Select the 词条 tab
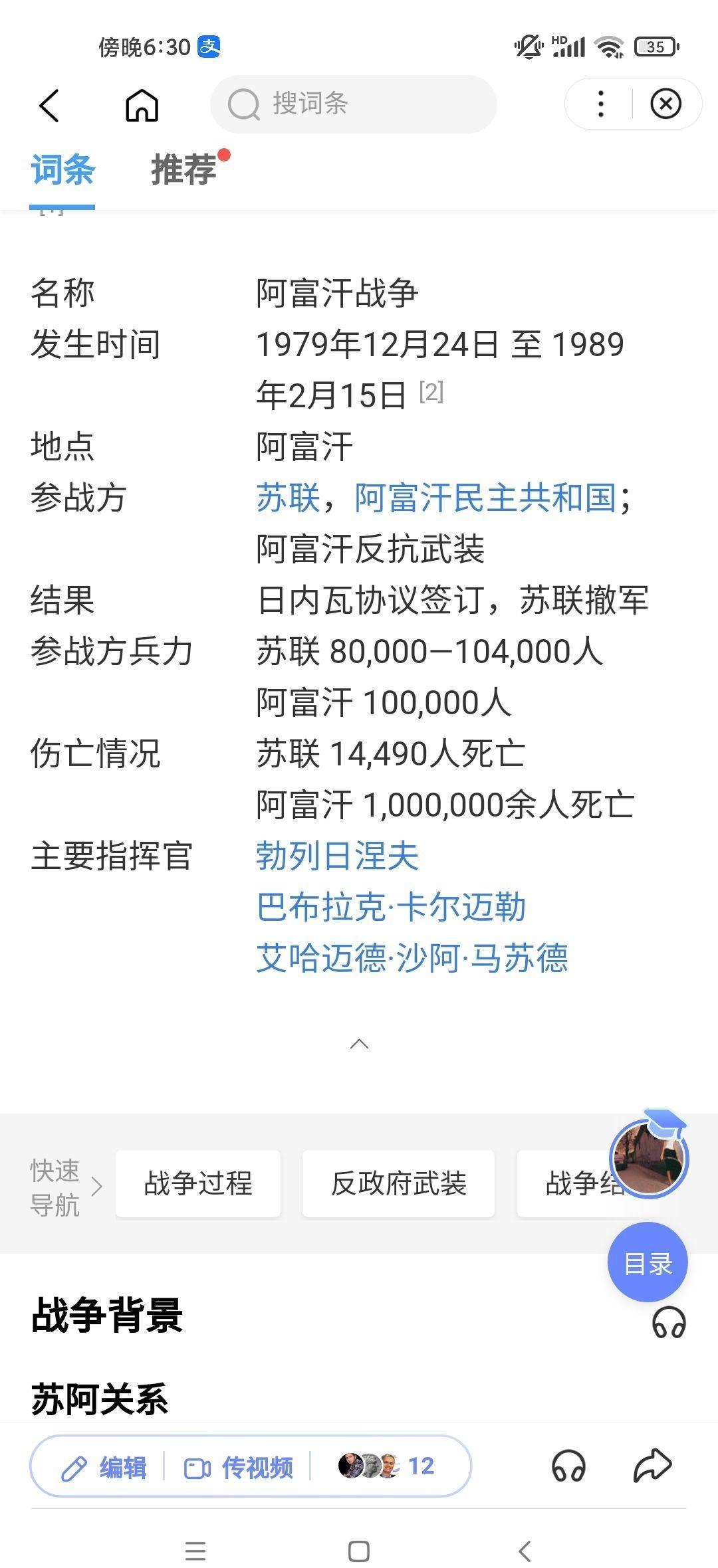 pos(63,169)
